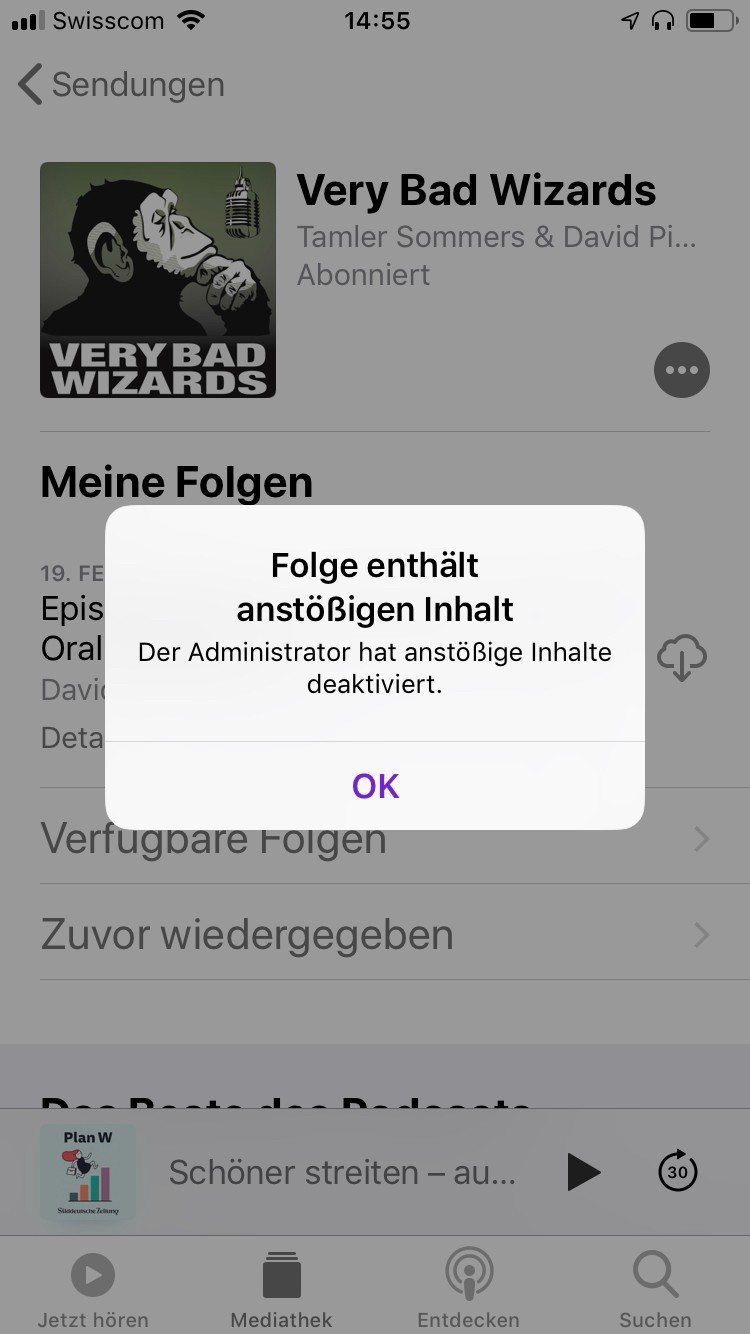Open Plan W now-playing artwork
The height and width of the screenshot is (1334, 750).
coord(88,1172)
